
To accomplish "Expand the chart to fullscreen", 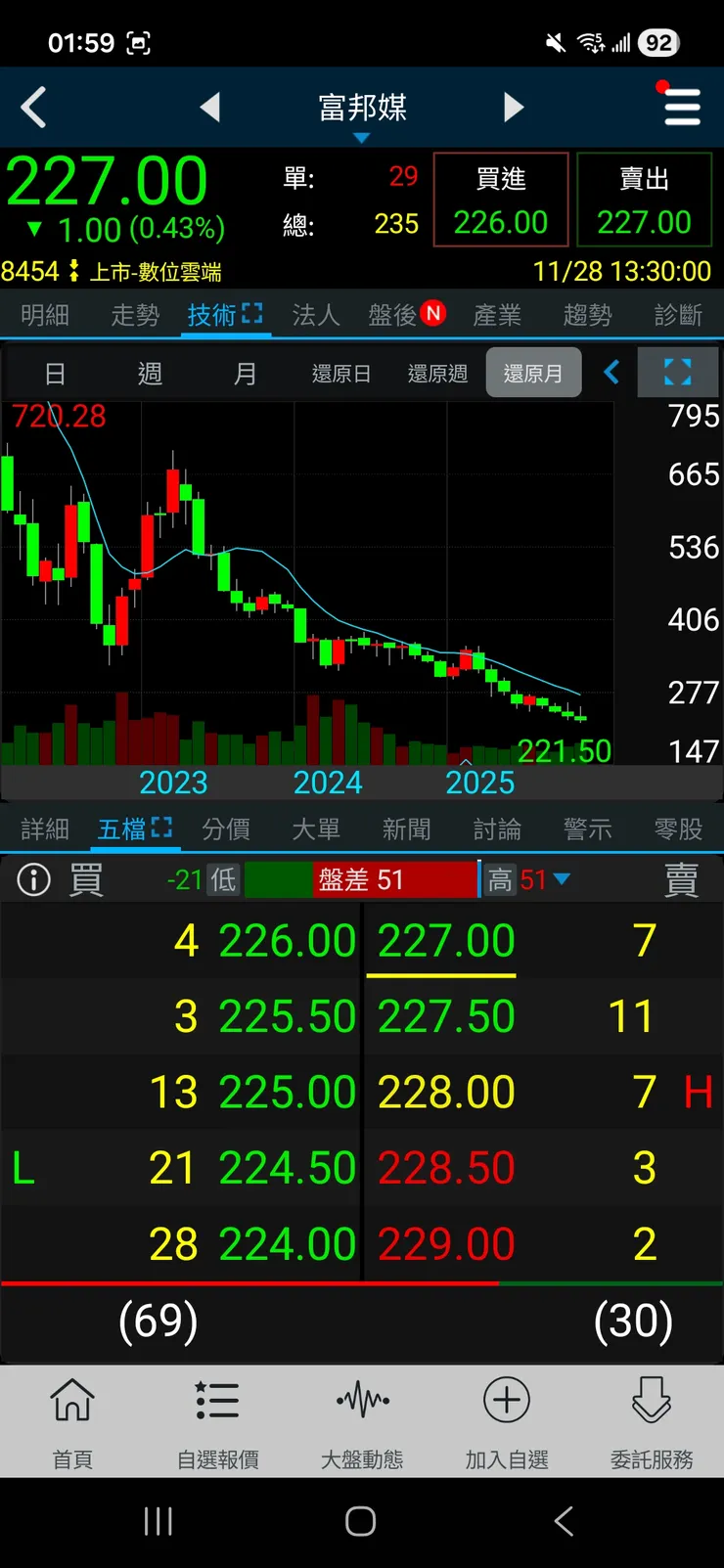I will 677,373.
